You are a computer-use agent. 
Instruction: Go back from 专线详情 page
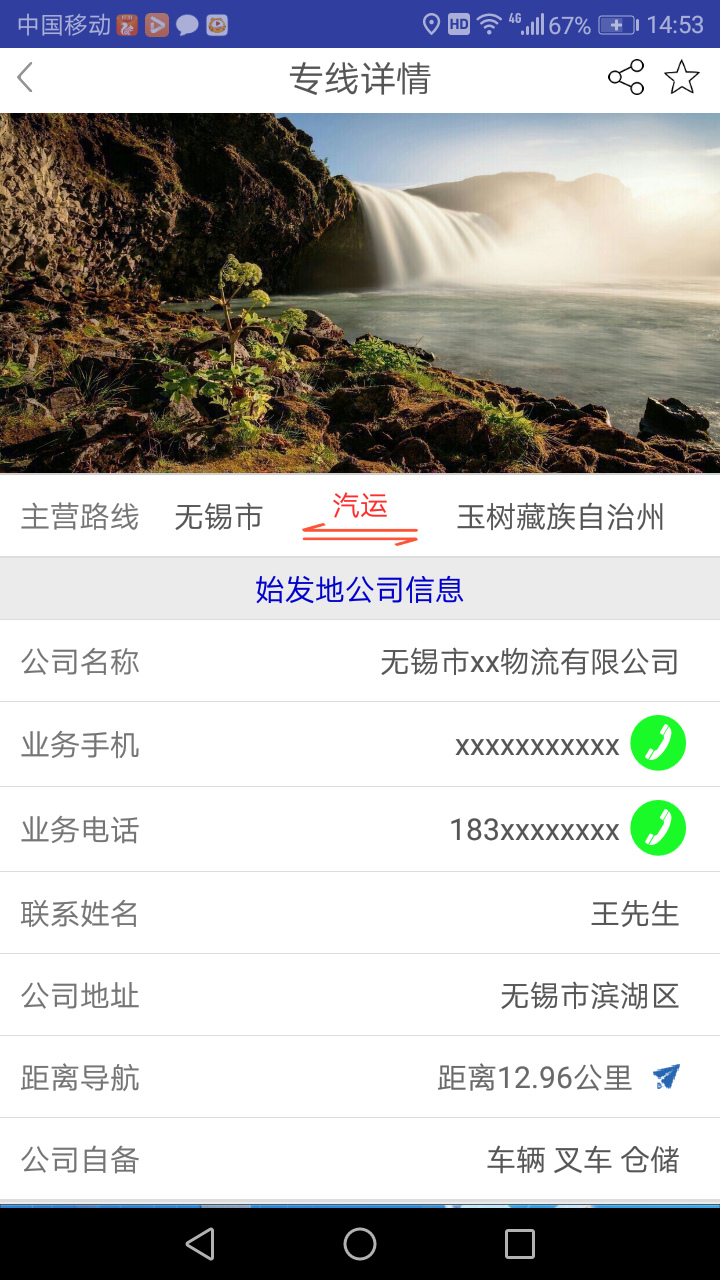26,78
